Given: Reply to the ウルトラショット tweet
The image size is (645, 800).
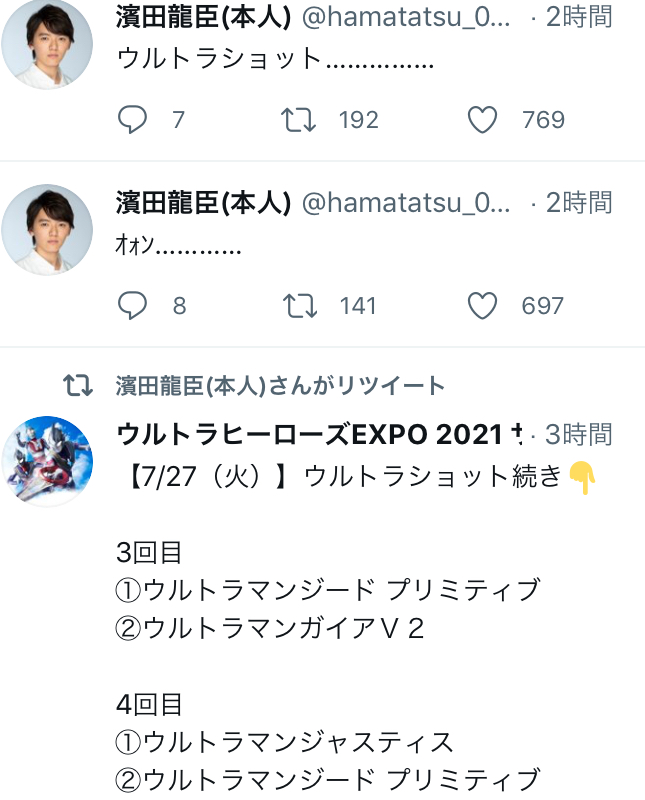Looking at the screenshot, I should click(132, 120).
